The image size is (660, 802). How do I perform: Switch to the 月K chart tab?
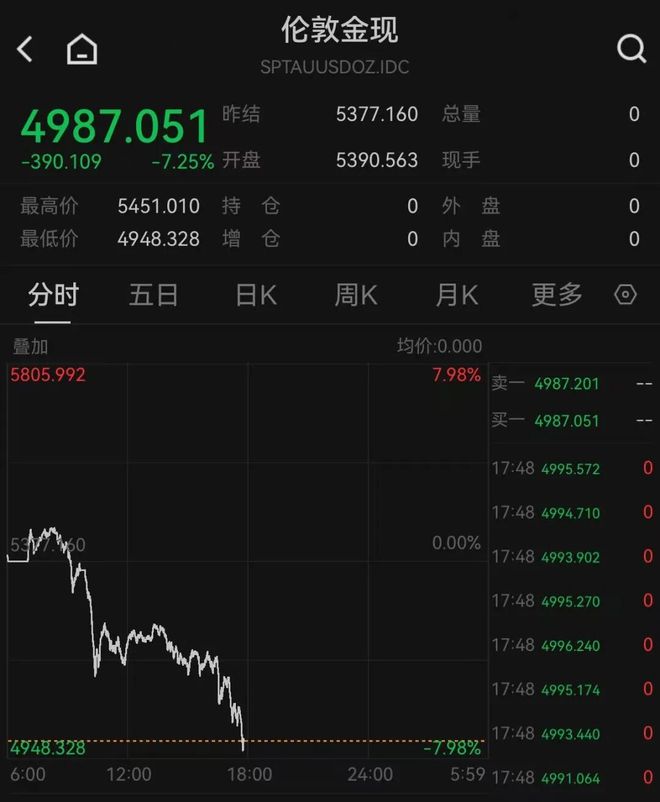(x=456, y=295)
